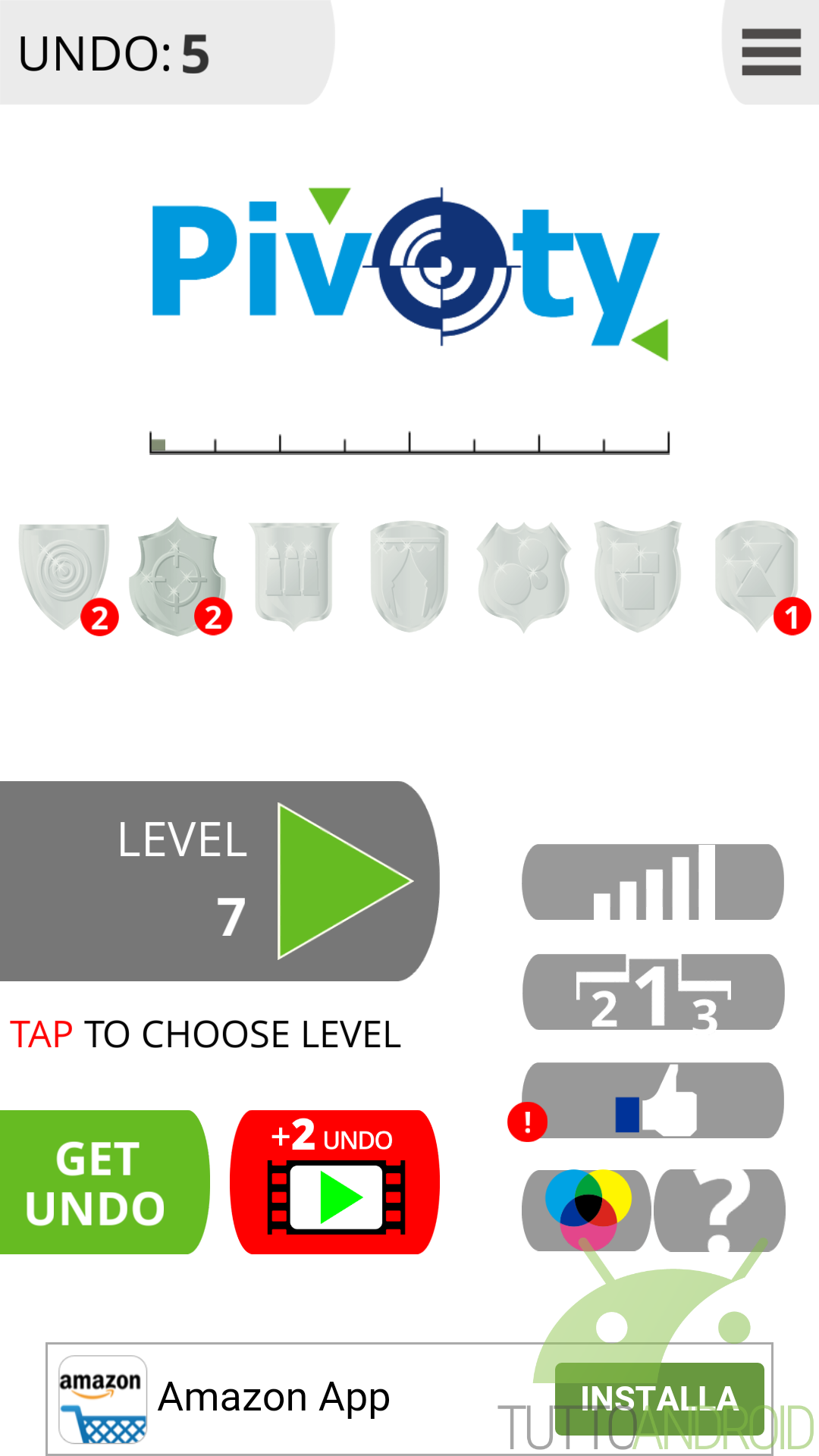Select the triangles shield badge
The image size is (819, 1456).
tap(756, 576)
